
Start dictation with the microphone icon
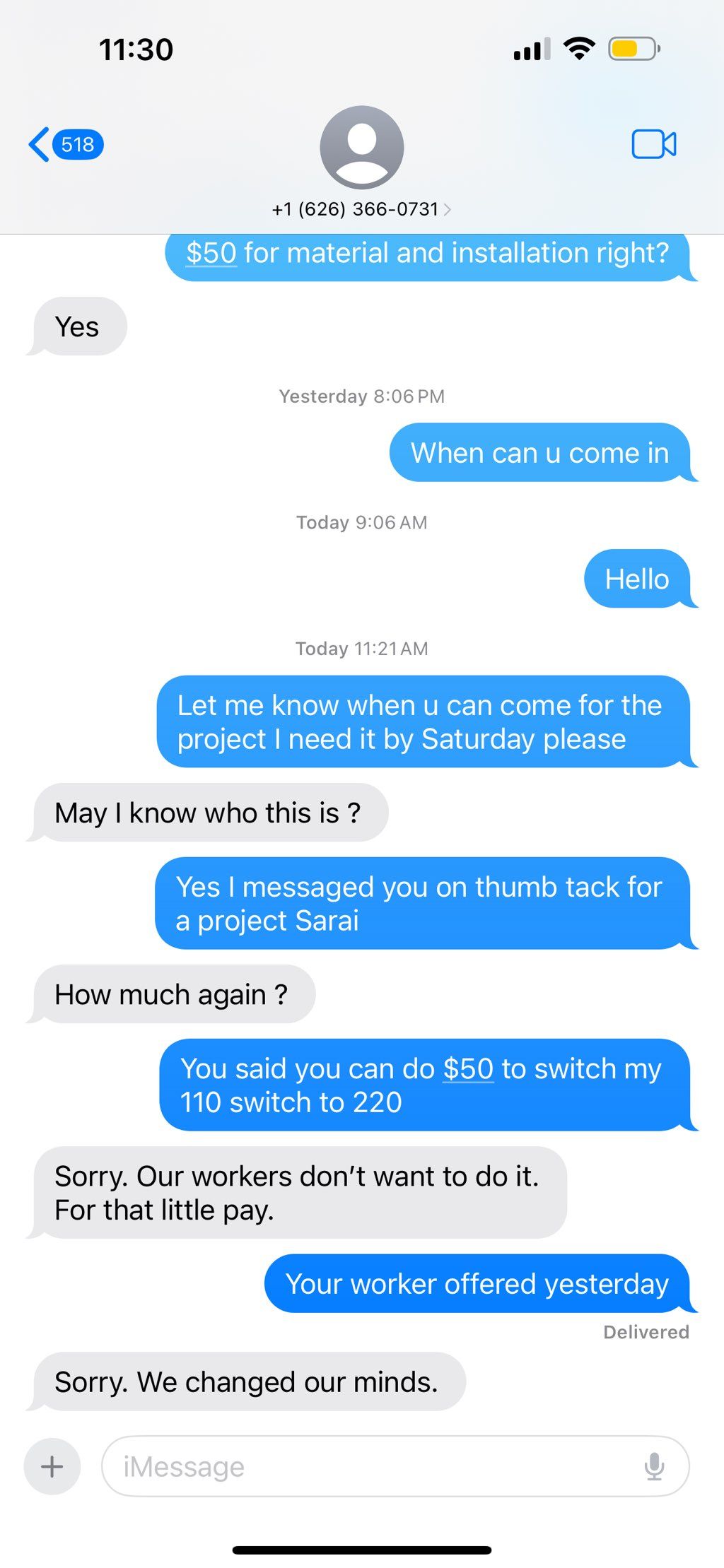654,1466
